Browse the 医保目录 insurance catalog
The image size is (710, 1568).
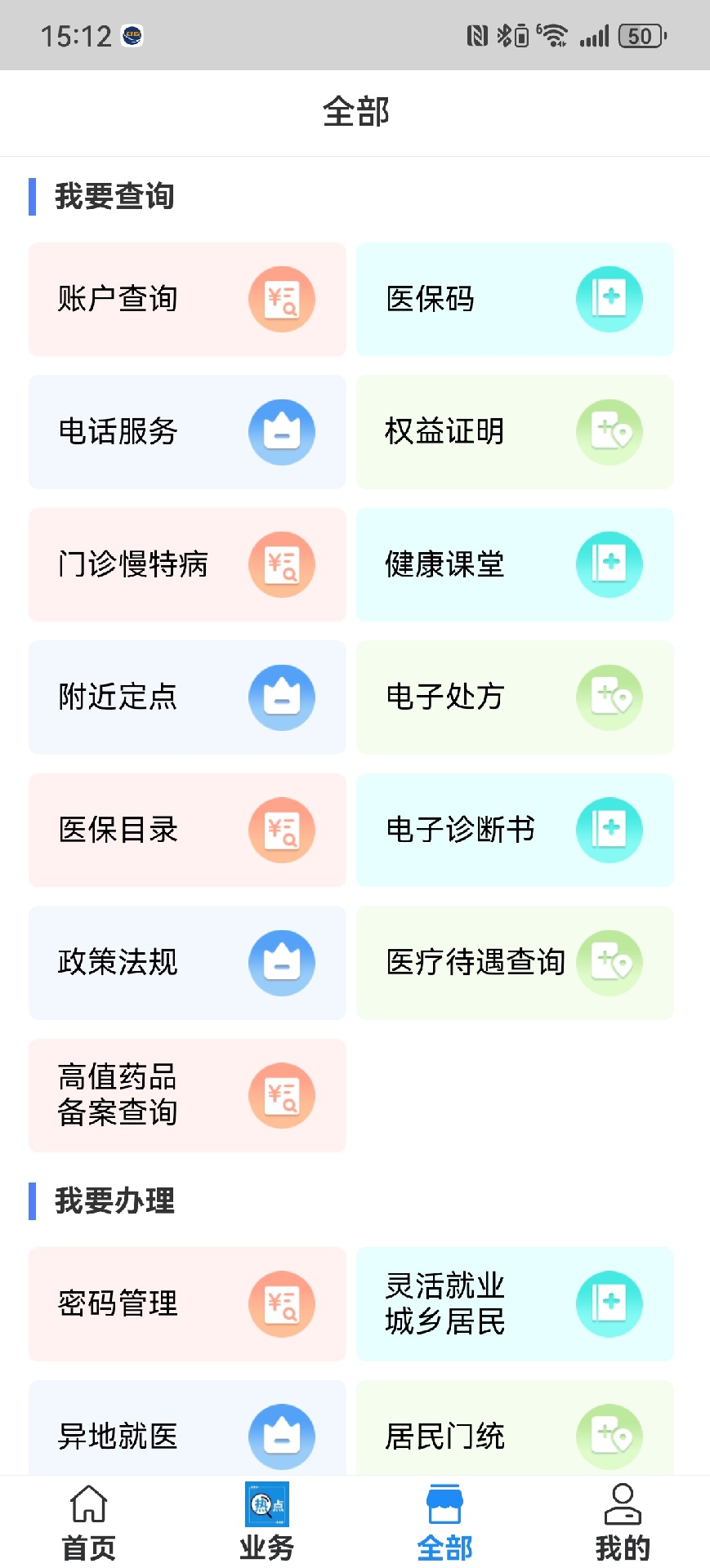(186, 830)
